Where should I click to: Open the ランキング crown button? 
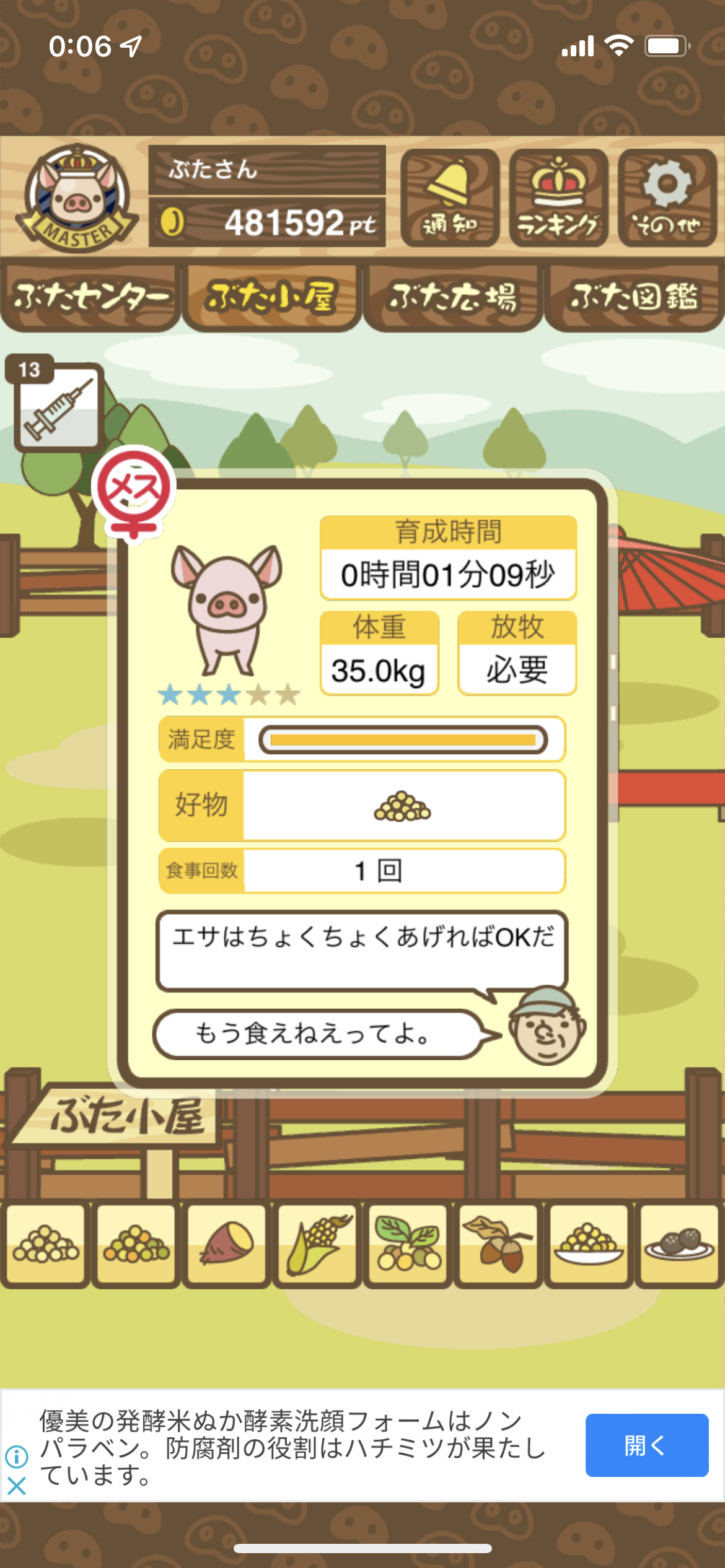click(558, 198)
